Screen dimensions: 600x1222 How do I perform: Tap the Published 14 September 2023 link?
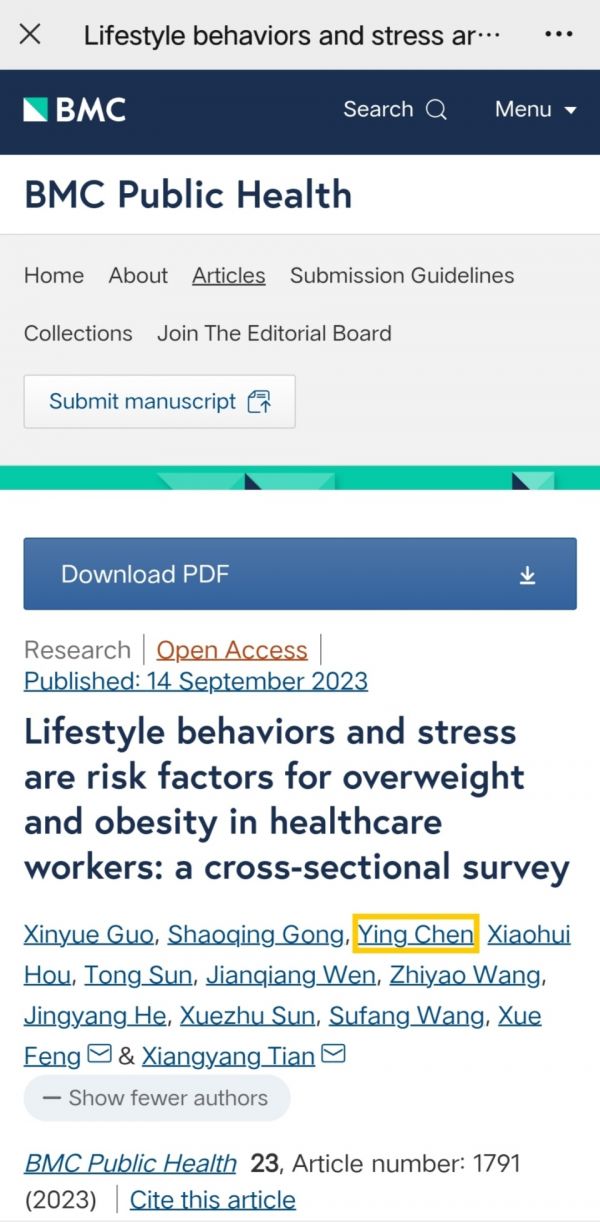coord(196,681)
